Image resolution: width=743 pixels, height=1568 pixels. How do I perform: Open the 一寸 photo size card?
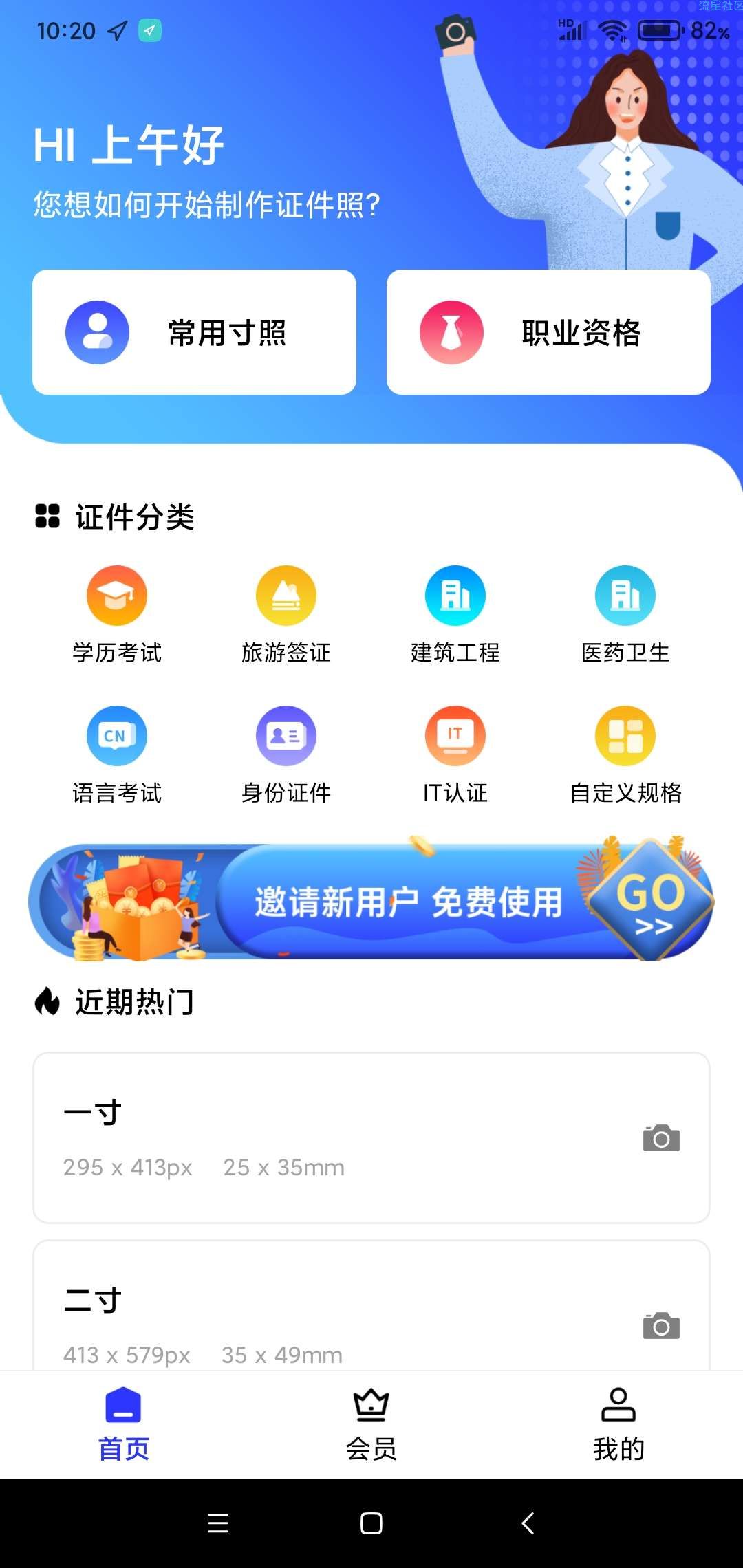(x=371, y=1137)
